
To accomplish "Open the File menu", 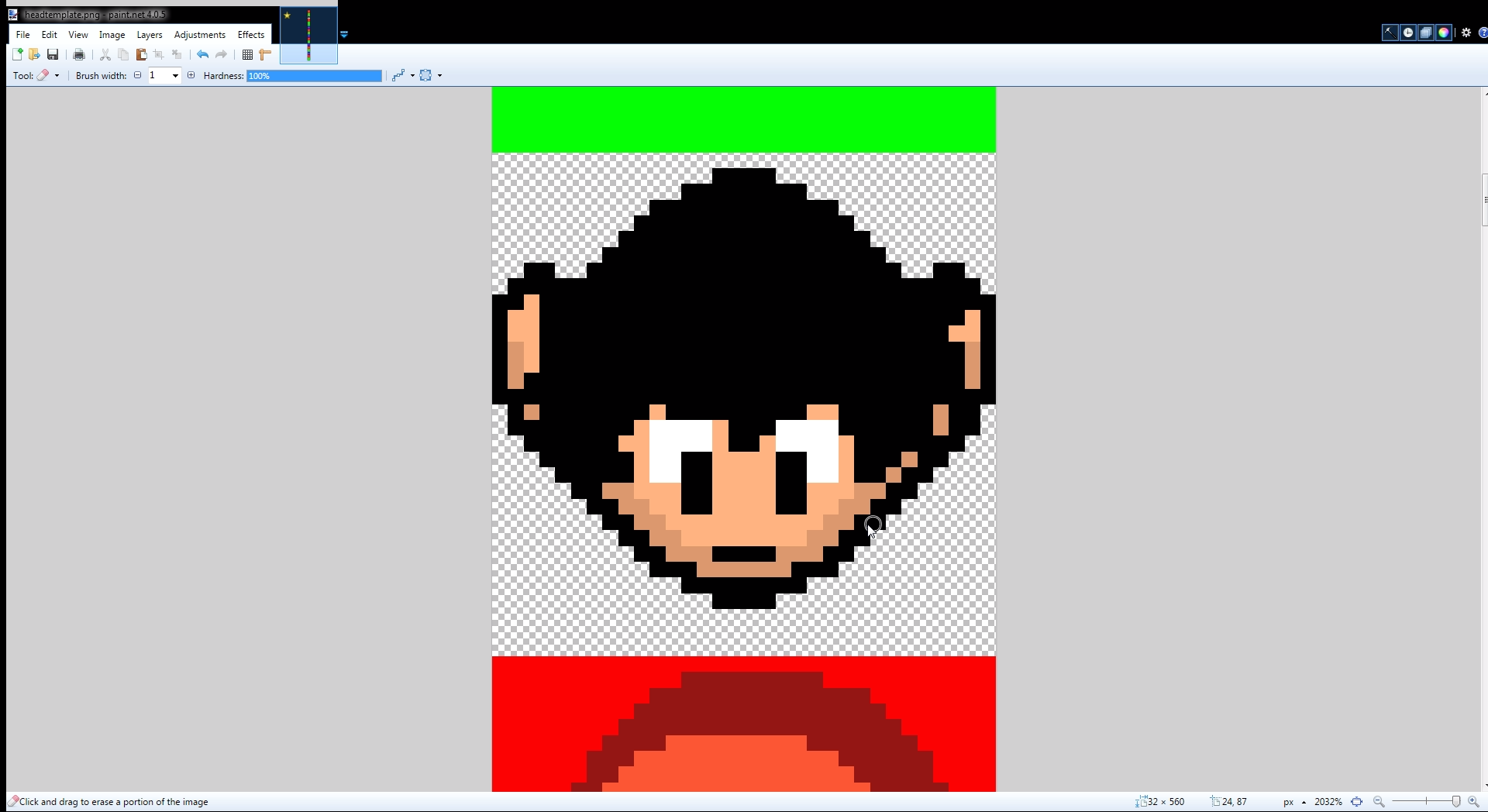I will point(22,35).
